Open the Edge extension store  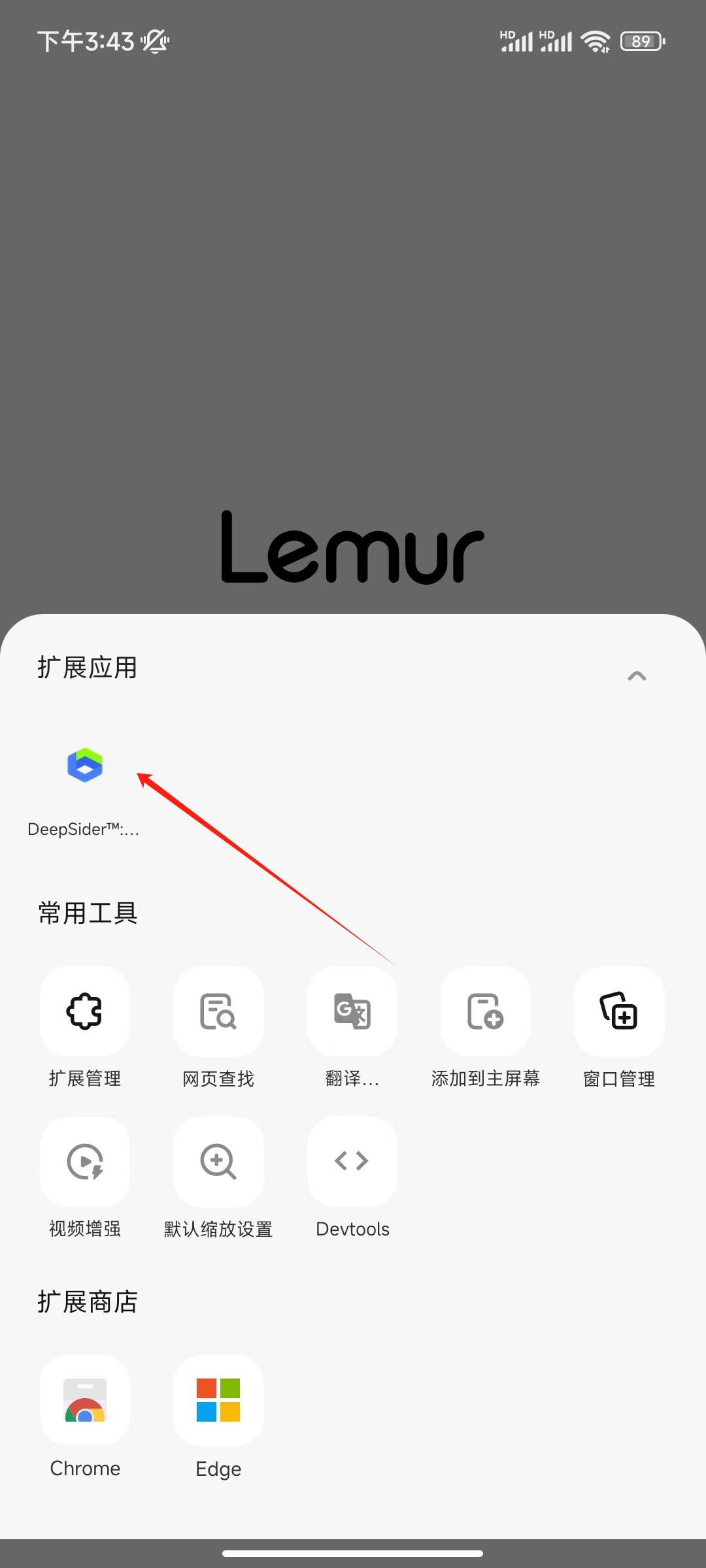[x=218, y=1400]
